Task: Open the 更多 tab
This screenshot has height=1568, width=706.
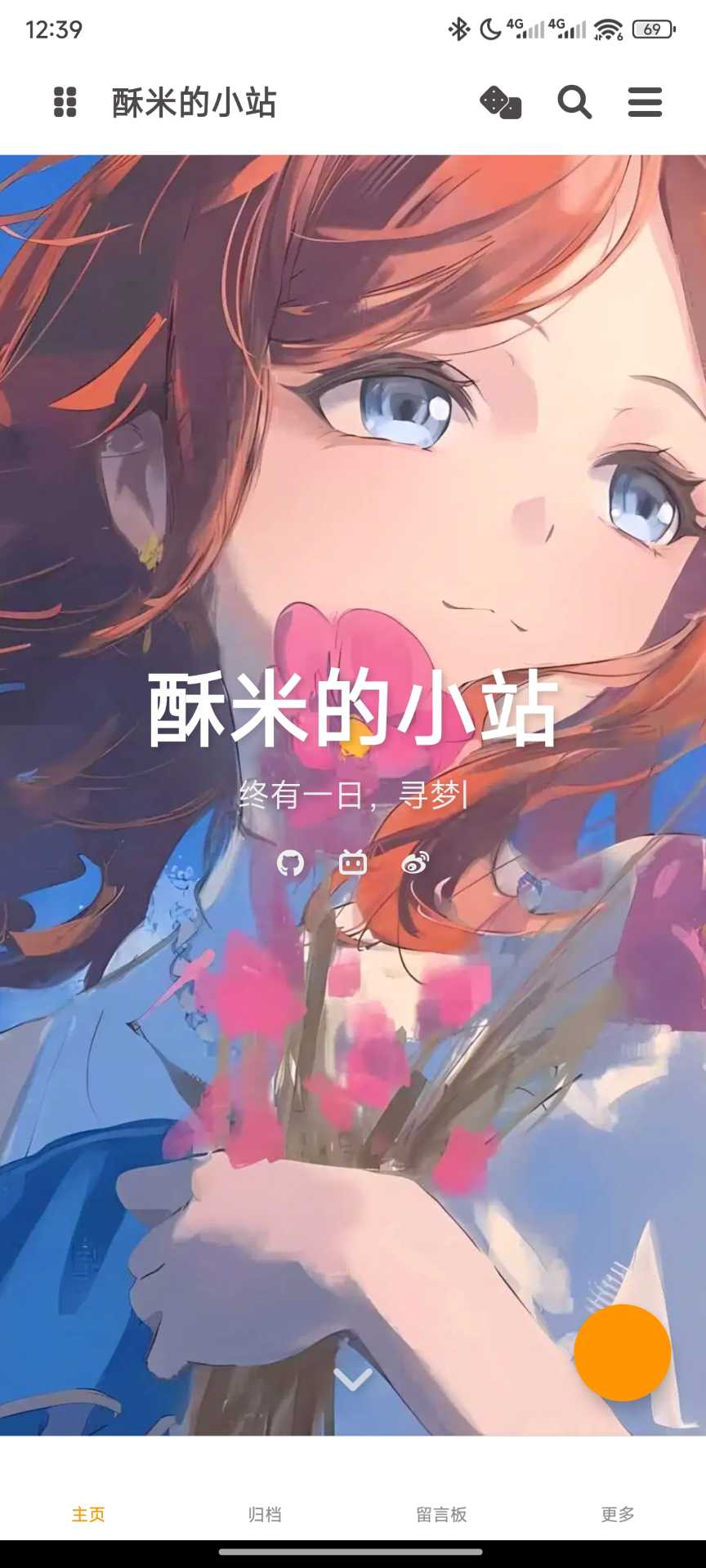Action: coord(618,1514)
